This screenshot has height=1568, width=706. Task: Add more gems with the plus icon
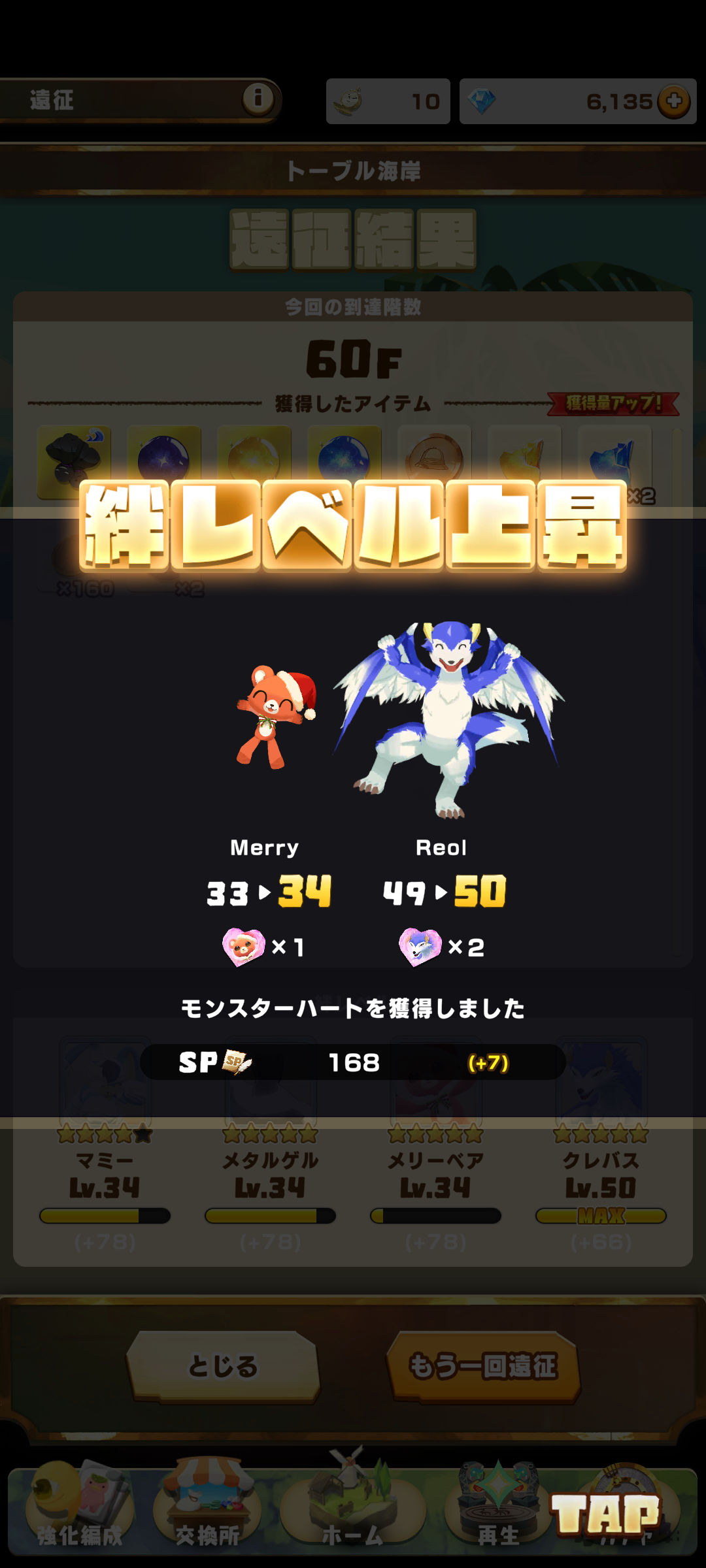point(674,101)
